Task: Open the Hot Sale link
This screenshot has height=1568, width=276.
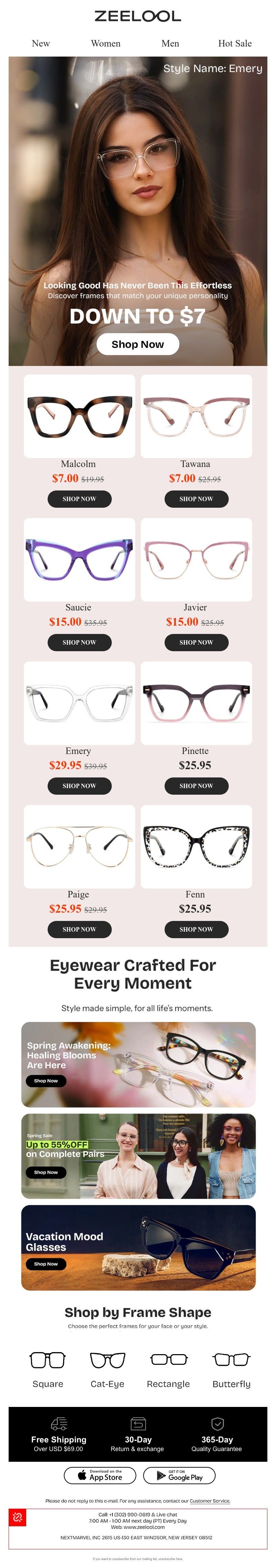Action: point(235,43)
